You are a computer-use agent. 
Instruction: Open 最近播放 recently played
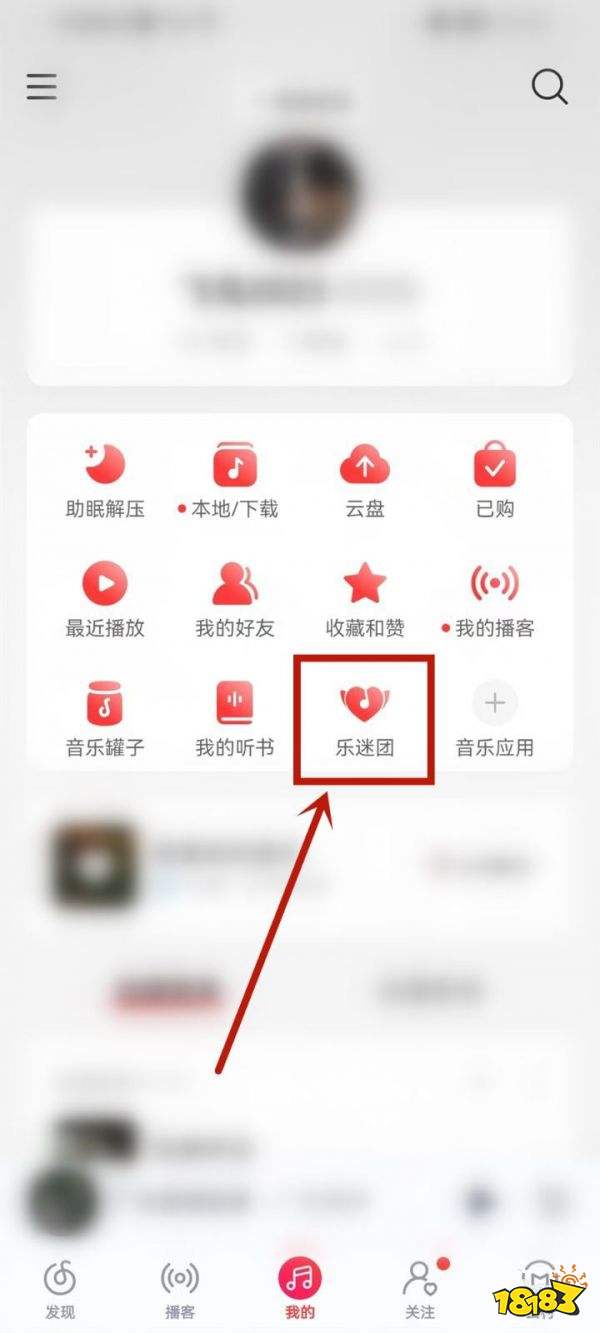pos(105,600)
